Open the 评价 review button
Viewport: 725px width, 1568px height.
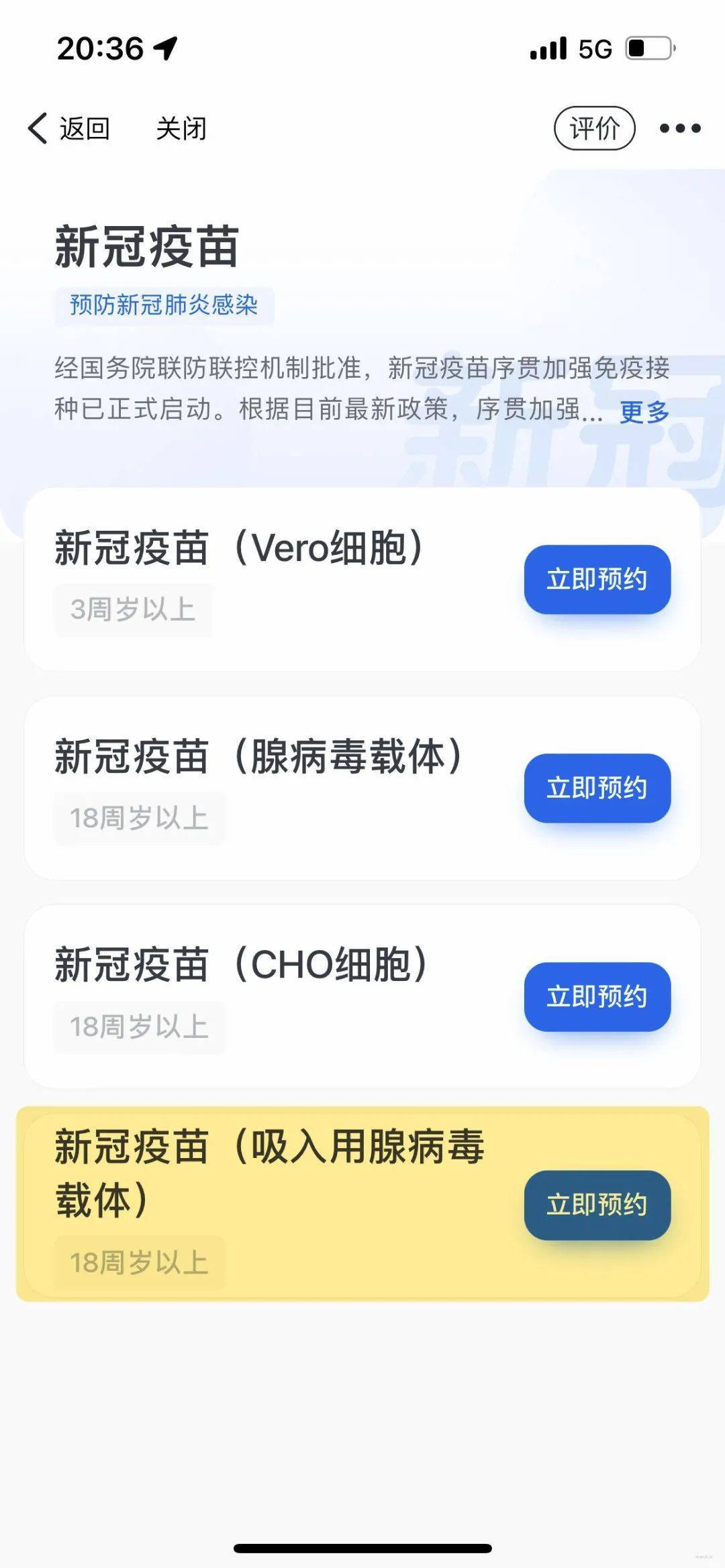[594, 128]
